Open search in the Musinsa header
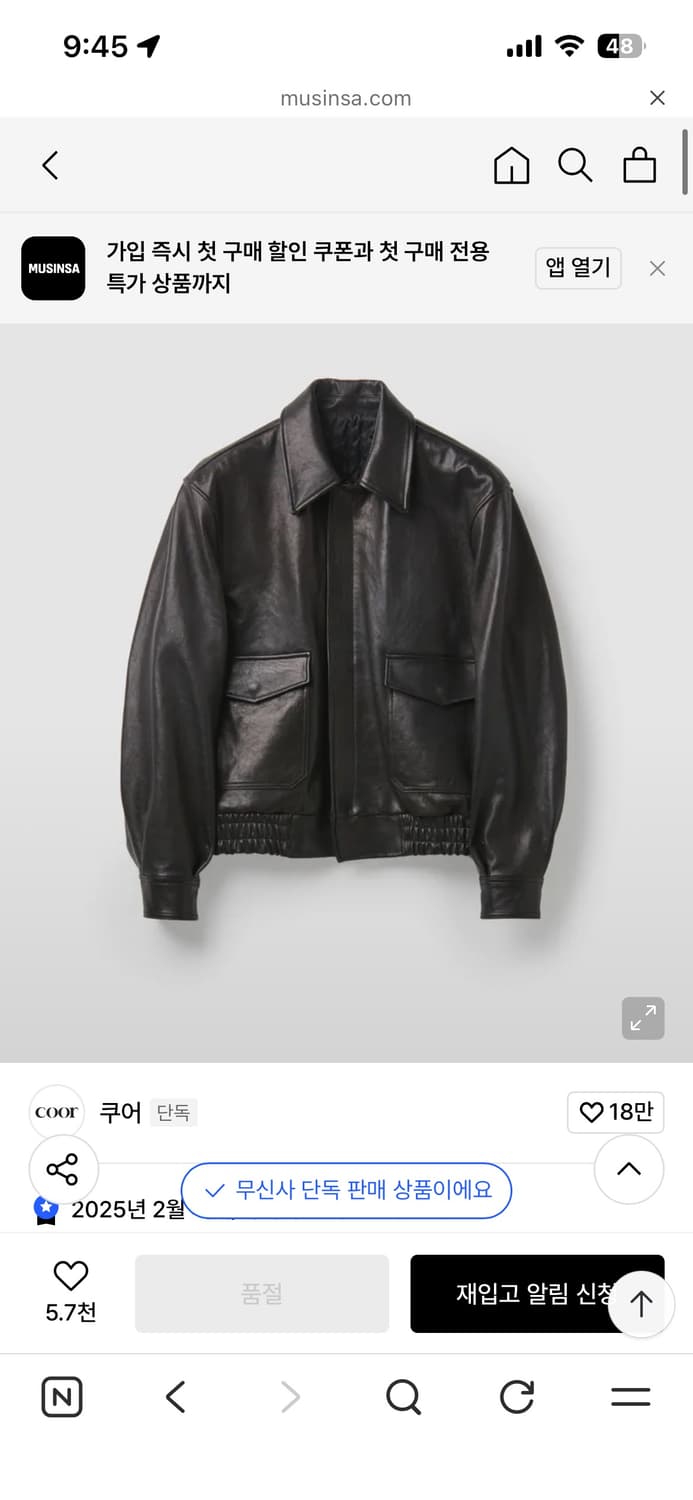Screen dimensions: 693x1500 click(x=575, y=165)
